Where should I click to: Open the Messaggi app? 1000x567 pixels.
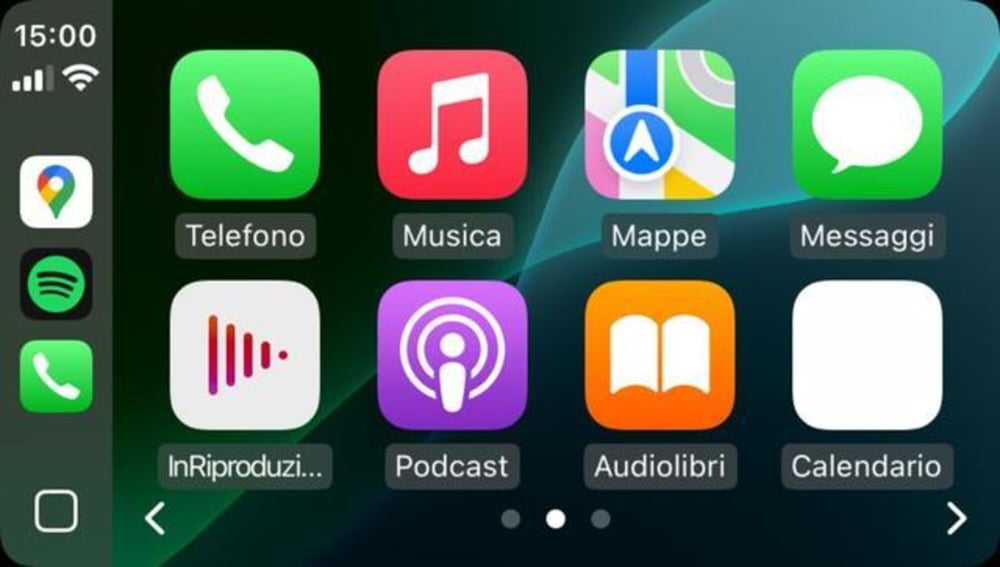click(x=867, y=125)
